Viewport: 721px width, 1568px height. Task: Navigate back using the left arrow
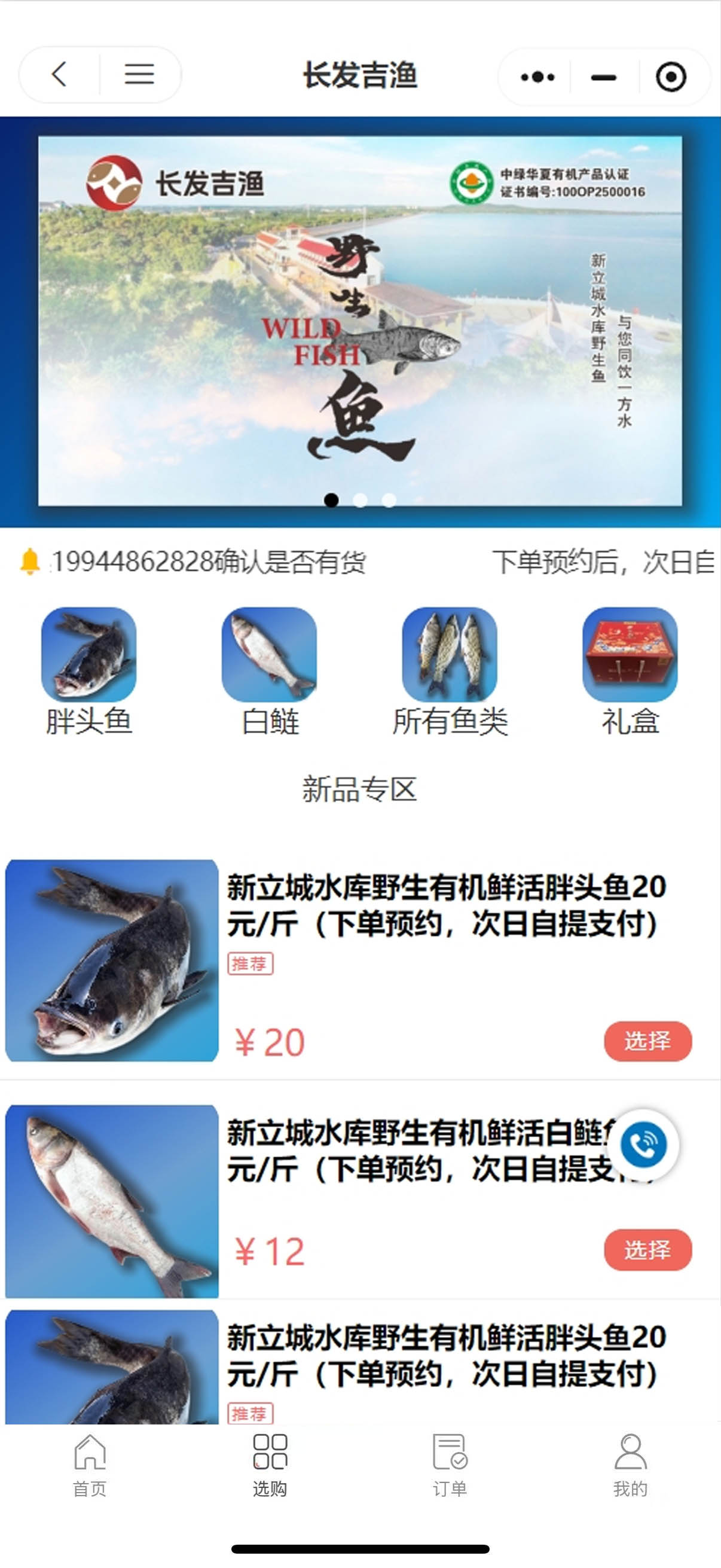pos(58,75)
